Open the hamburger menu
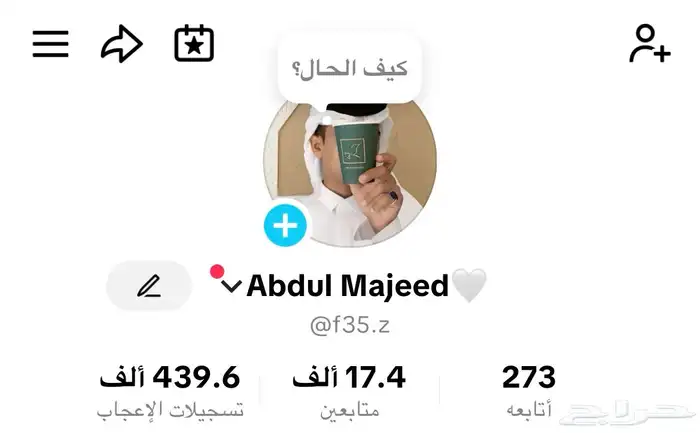Screen dimensions: 700x433 (50, 44)
